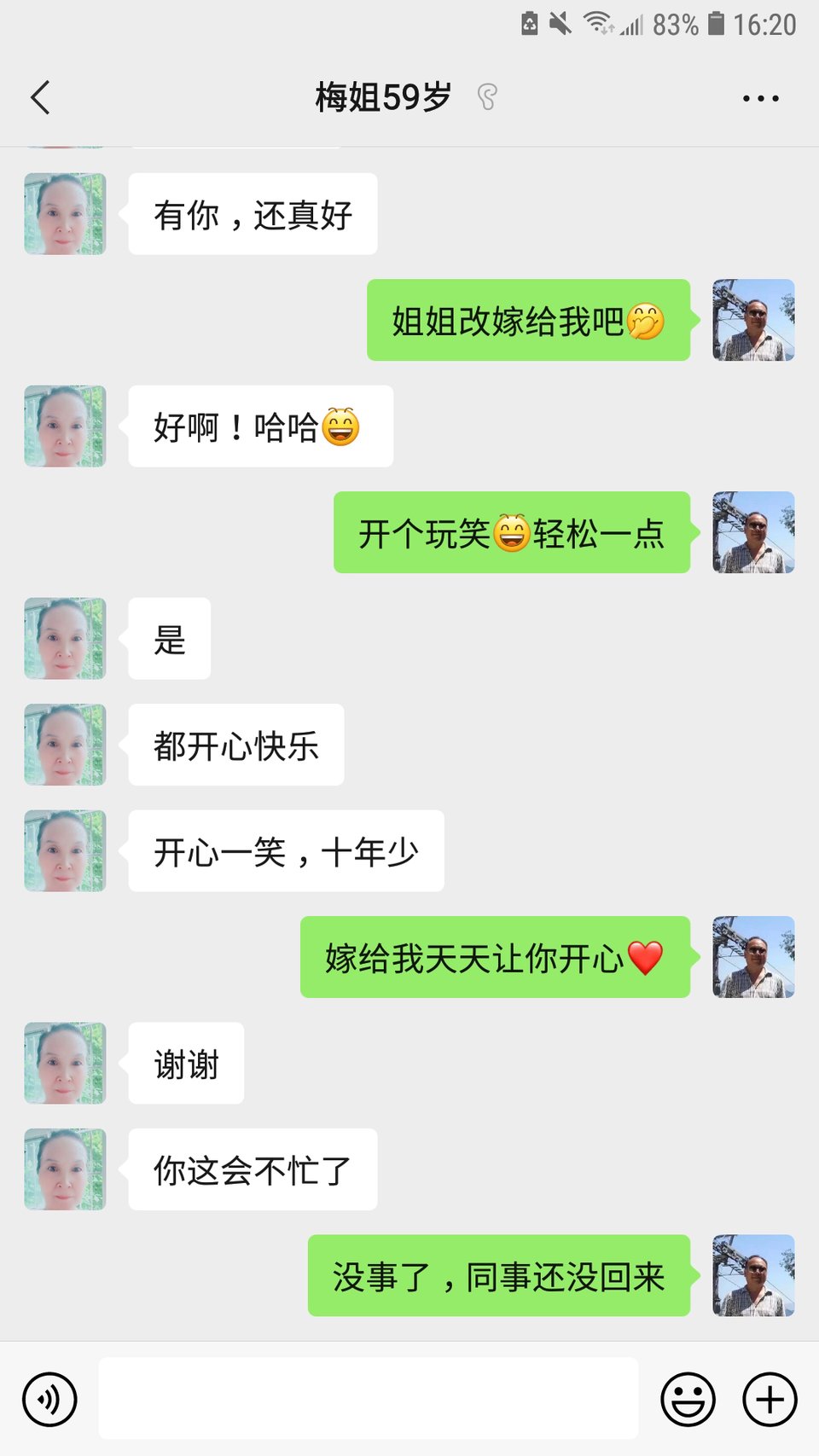Open contact avatar beside 有你，还真好
This screenshot has width=819, height=1456.
tap(65, 214)
